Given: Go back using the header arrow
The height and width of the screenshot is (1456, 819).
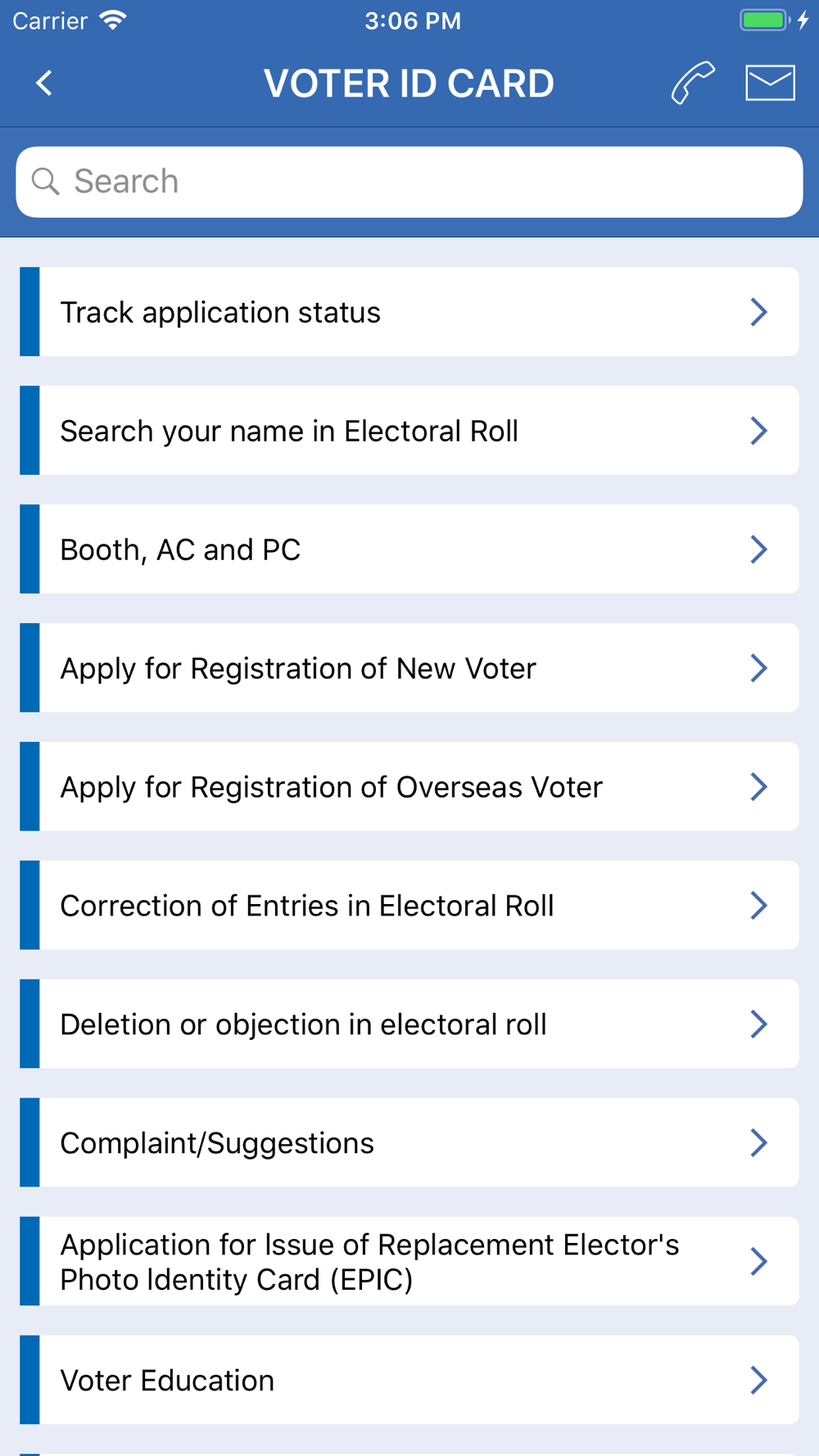Looking at the screenshot, I should point(44,83).
